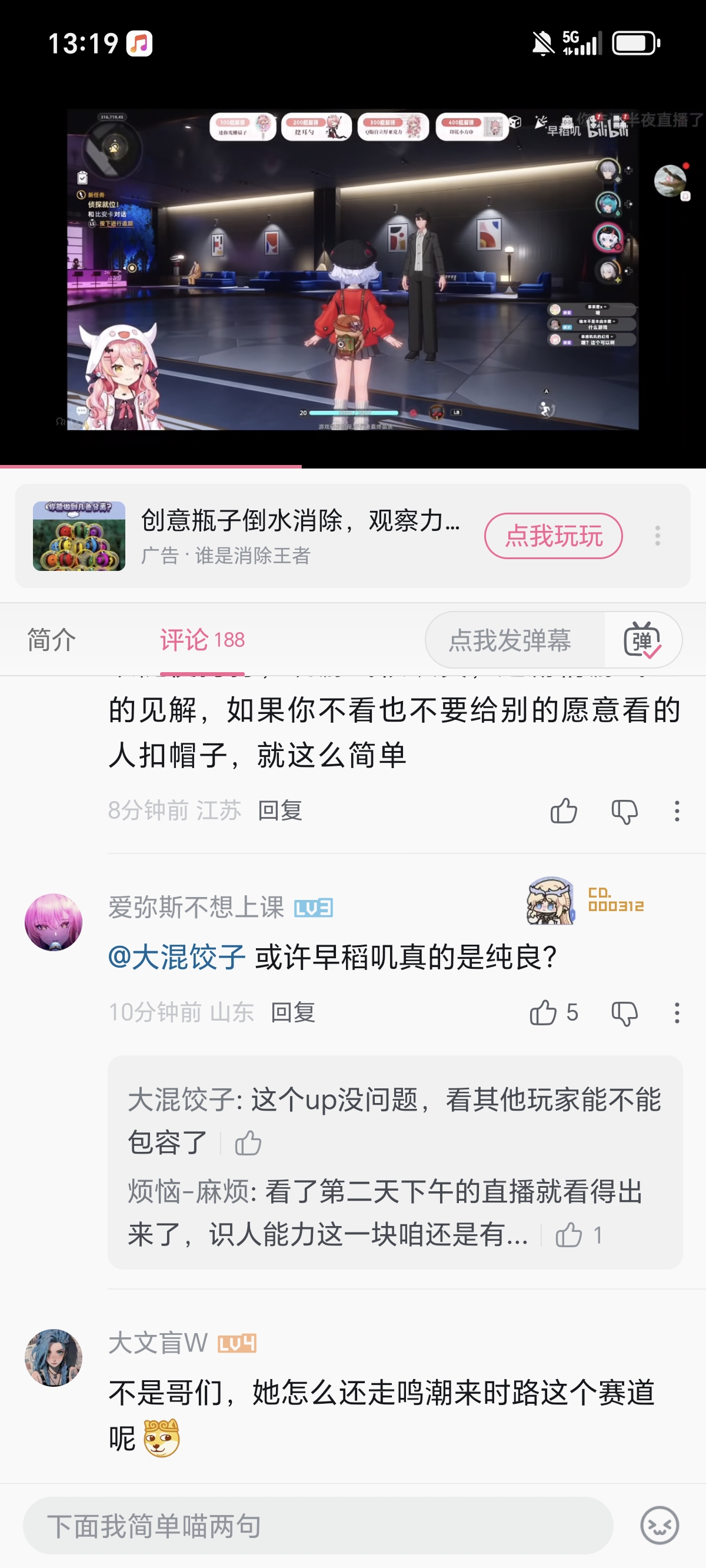
Task: Like 爱弥斯不想上课's comment
Action: point(544,1013)
